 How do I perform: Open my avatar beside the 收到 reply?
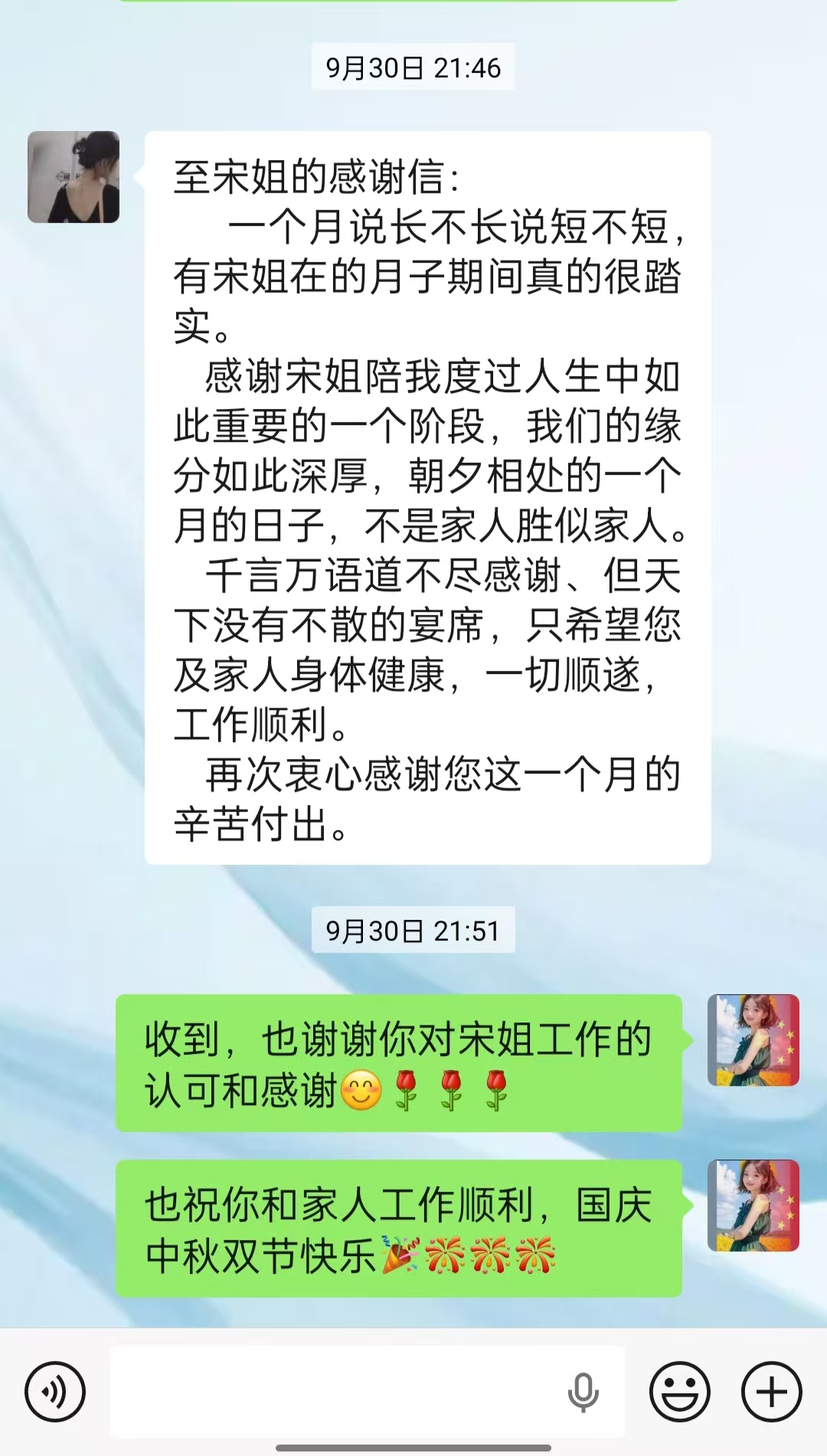(753, 1040)
